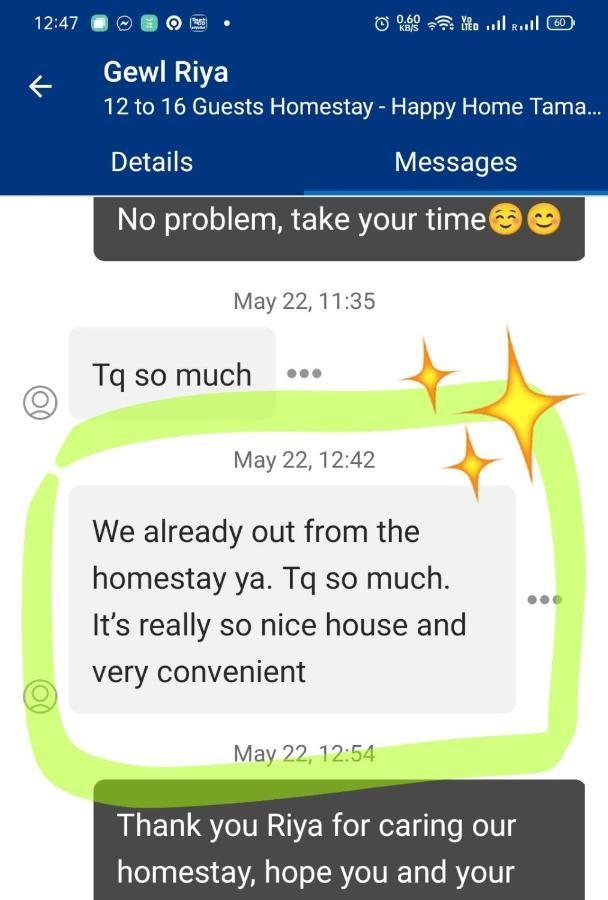Go back using the top-left arrow
This screenshot has height=900, width=608.
click(x=40, y=88)
